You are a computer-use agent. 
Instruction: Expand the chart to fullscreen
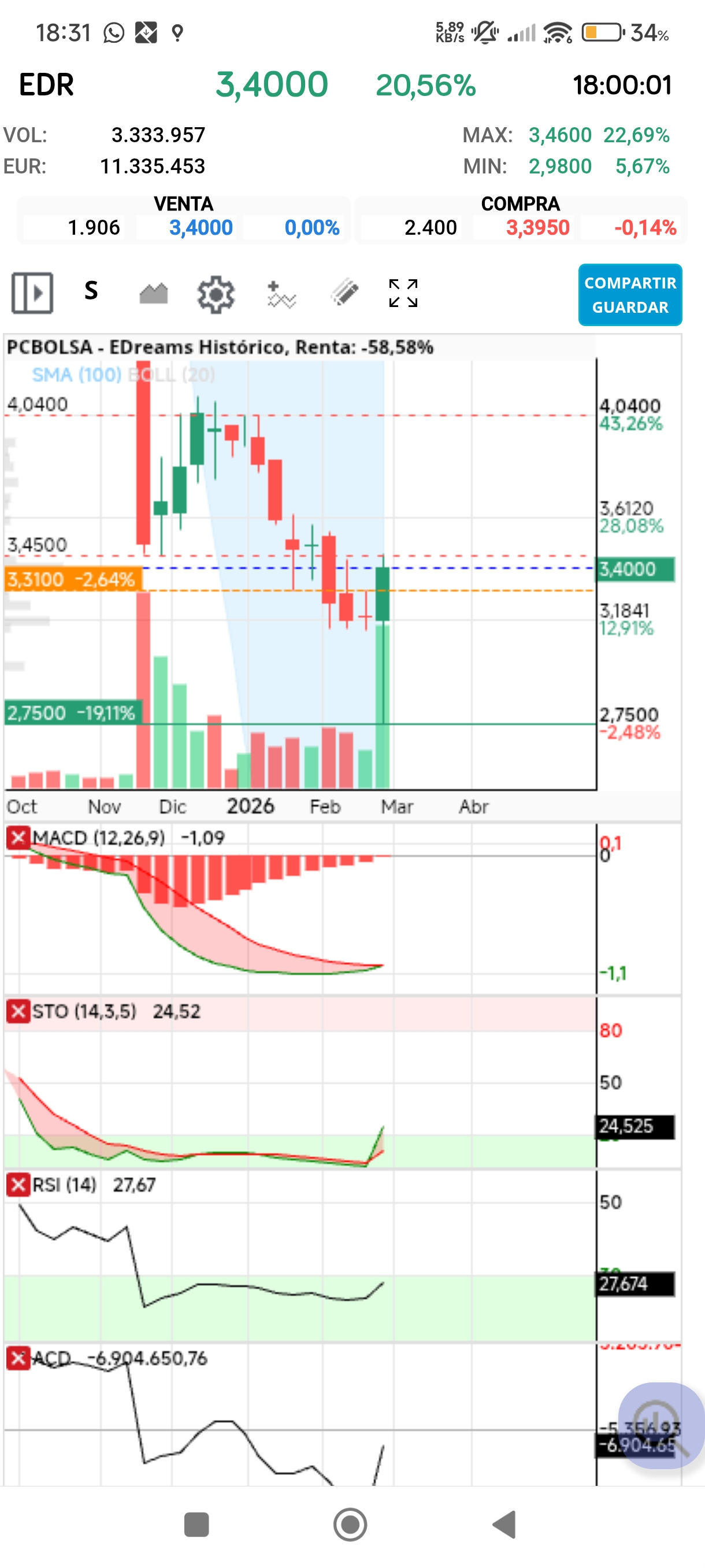[x=403, y=293]
